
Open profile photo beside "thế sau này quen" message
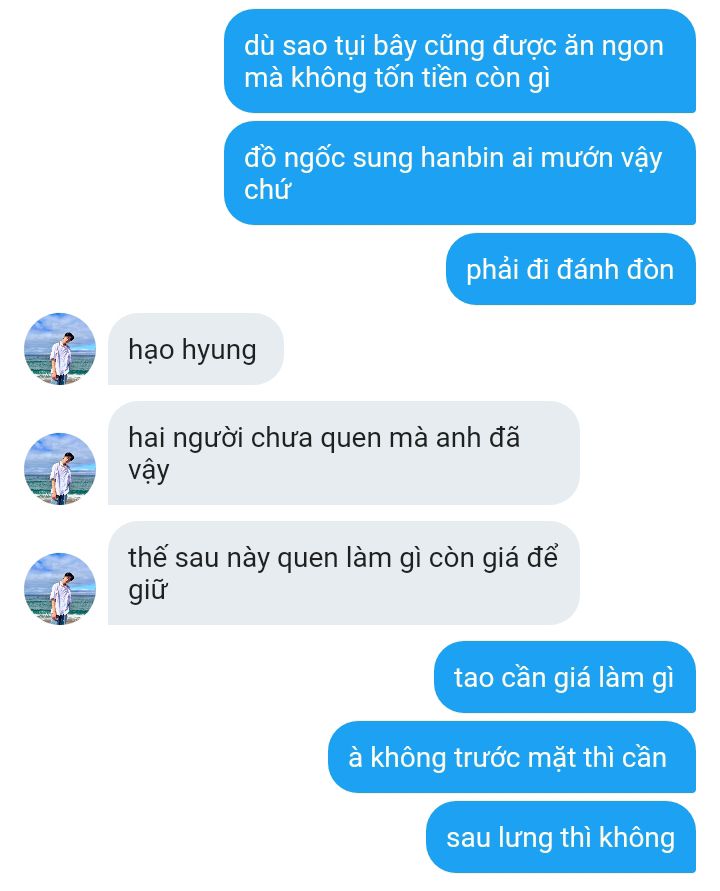pyautogui.click(x=60, y=589)
